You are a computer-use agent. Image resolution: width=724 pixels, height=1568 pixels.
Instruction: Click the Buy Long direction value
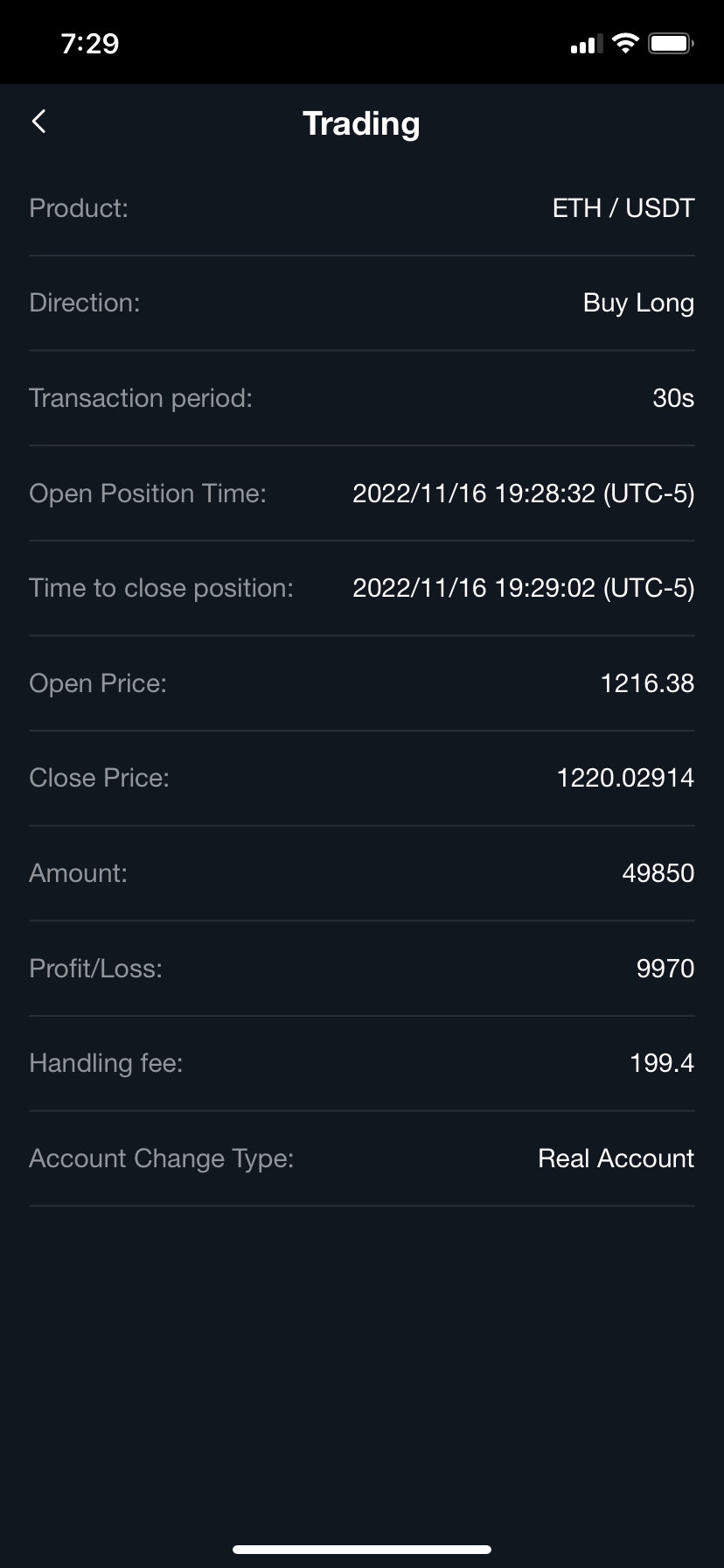point(638,302)
